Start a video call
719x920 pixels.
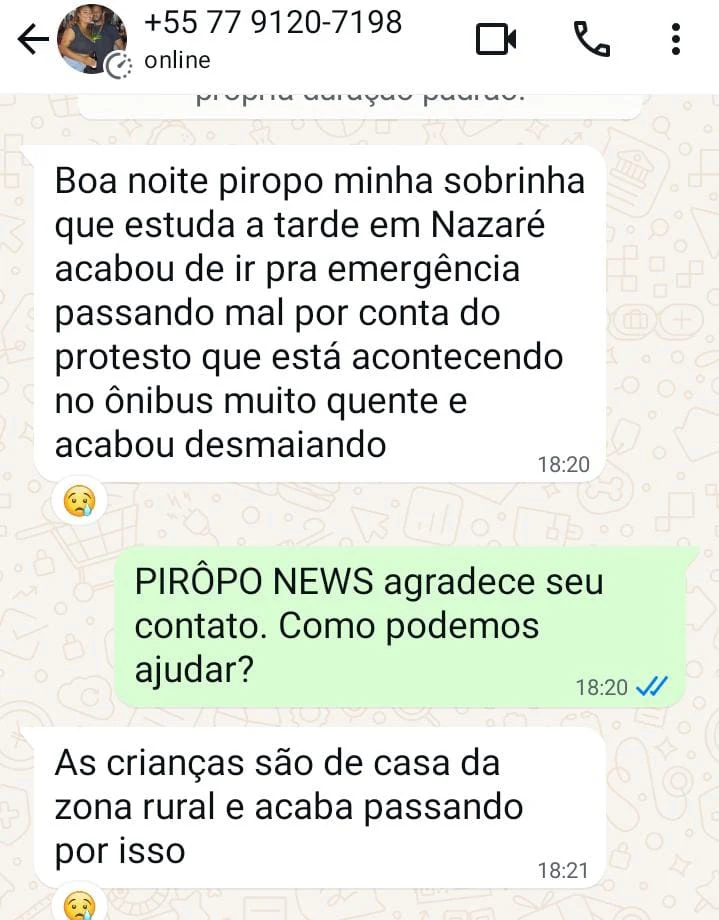point(496,40)
